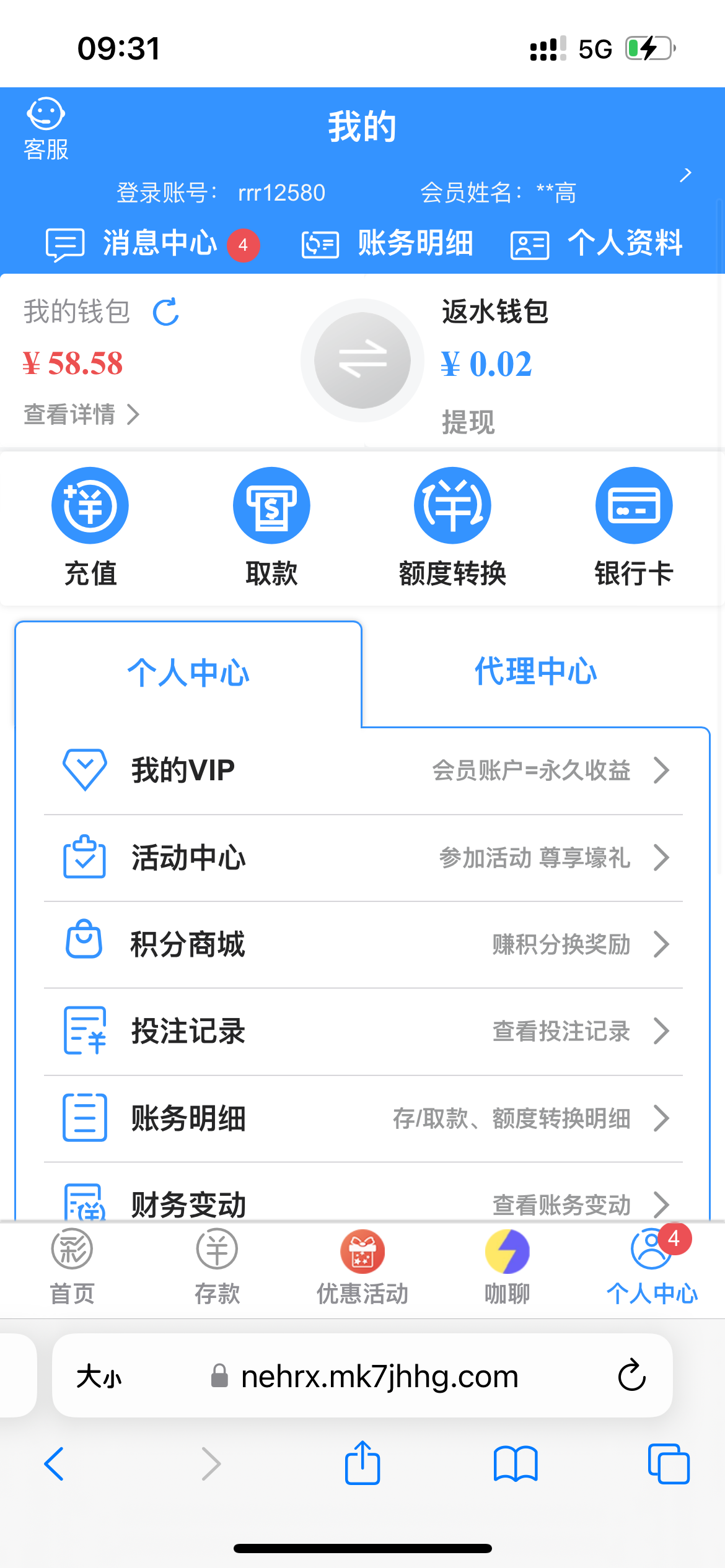
Task: View 查看详情 wallet details
Action: (81, 414)
